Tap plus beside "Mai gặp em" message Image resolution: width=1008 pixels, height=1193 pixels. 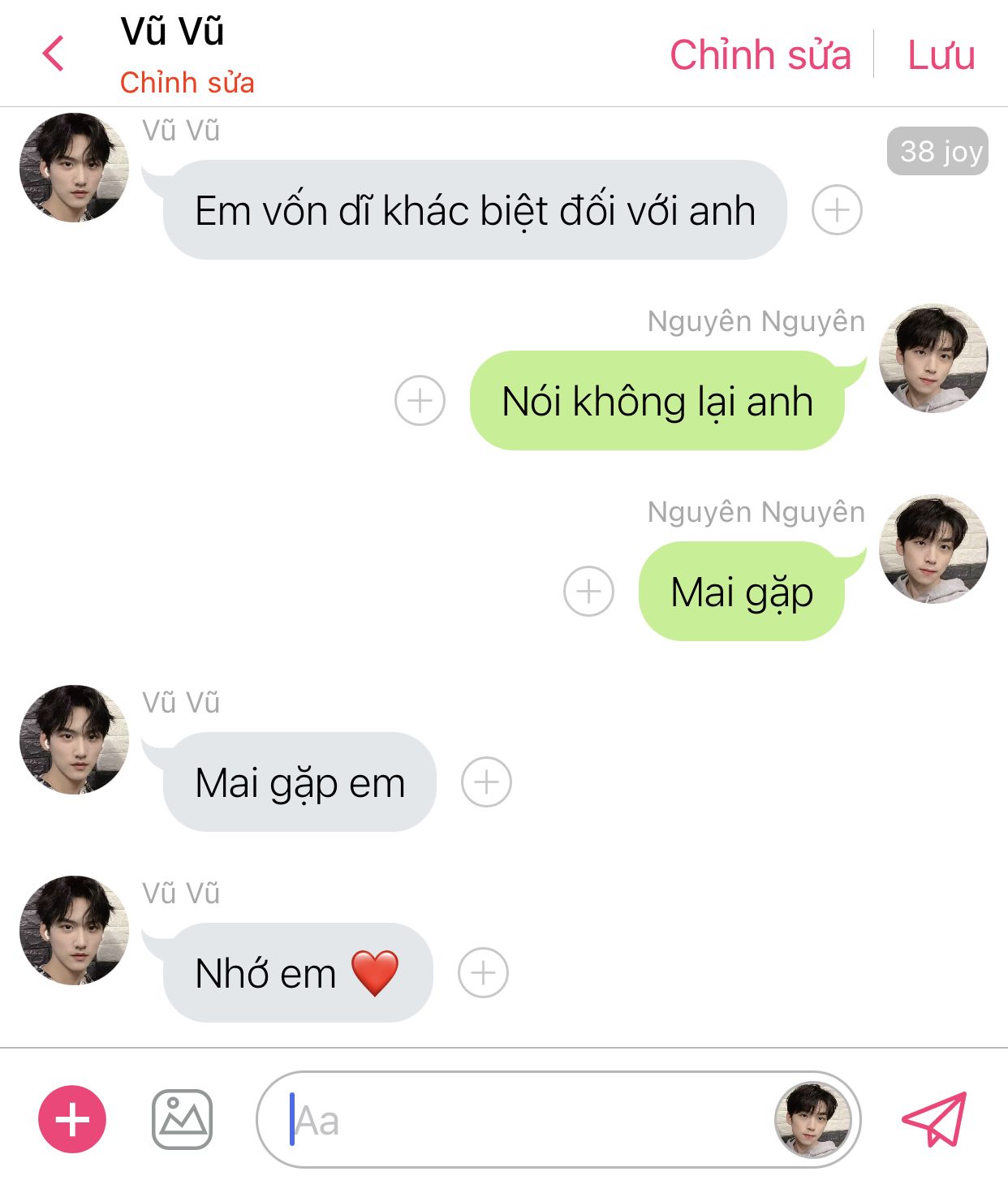coord(486,782)
